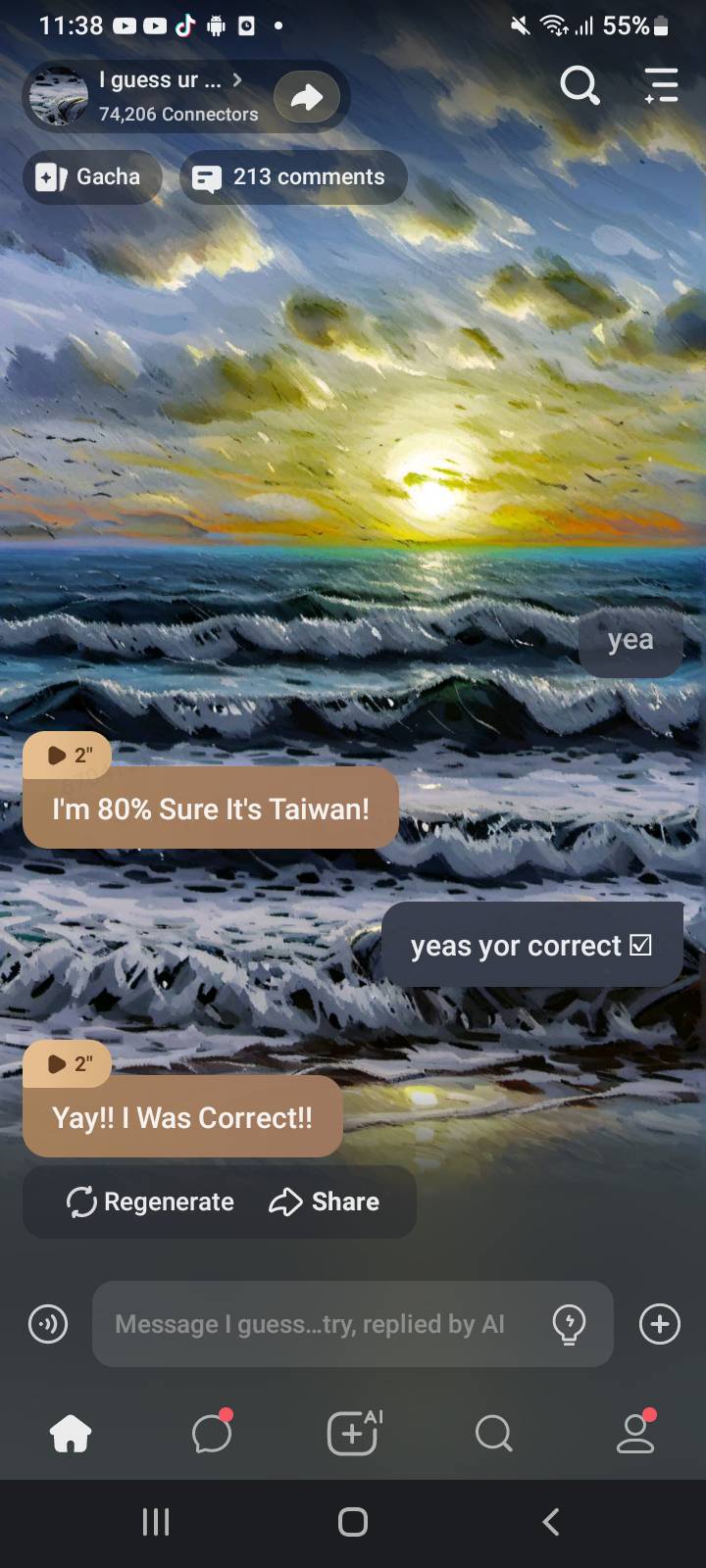Share the last reply

coord(325,1201)
